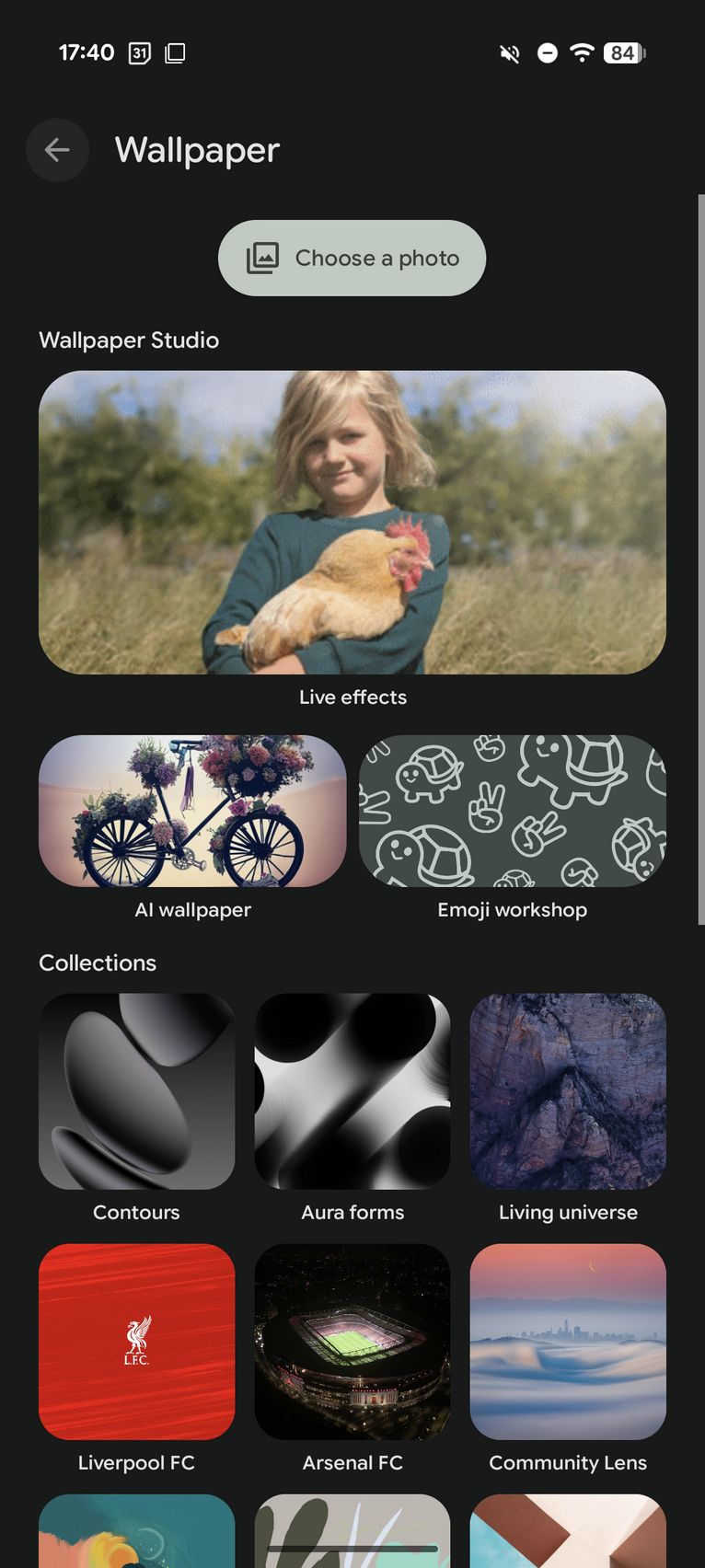Go back using the arrow button
Viewport: 705px width, 1568px height.
coord(57,150)
